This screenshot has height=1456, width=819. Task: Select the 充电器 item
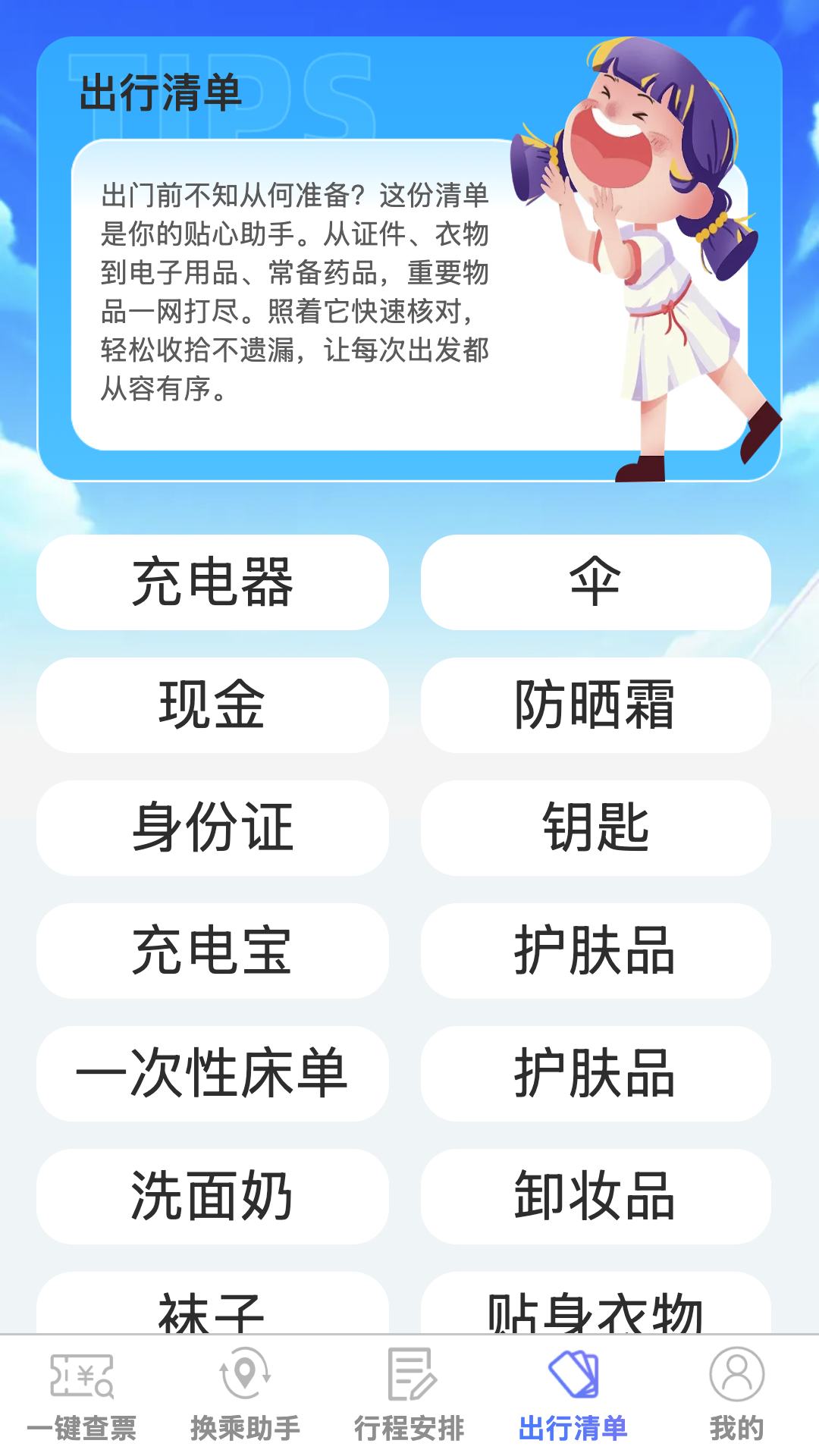[x=212, y=582]
